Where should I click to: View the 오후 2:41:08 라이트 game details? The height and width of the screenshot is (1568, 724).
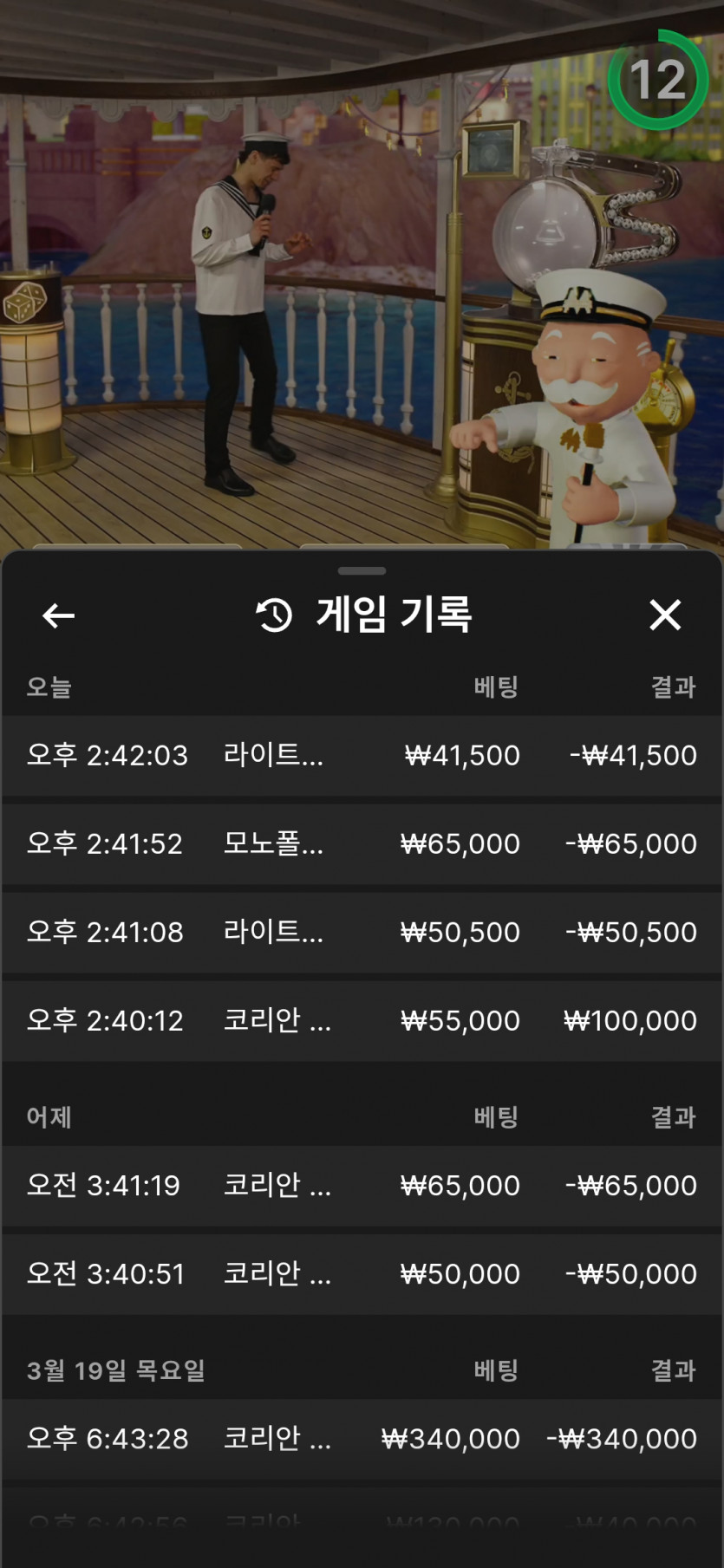(362, 932)
